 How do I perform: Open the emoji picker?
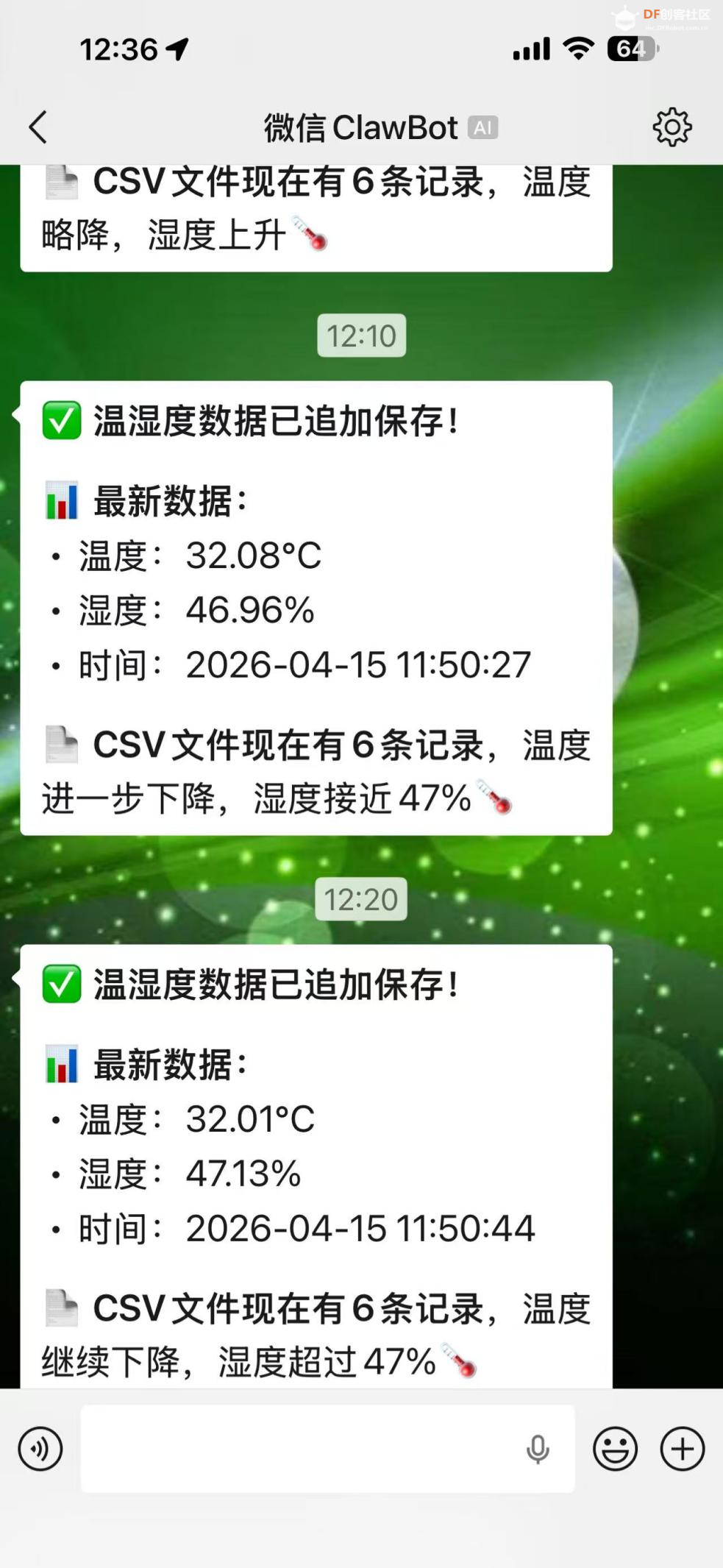tap(615, 1448)
